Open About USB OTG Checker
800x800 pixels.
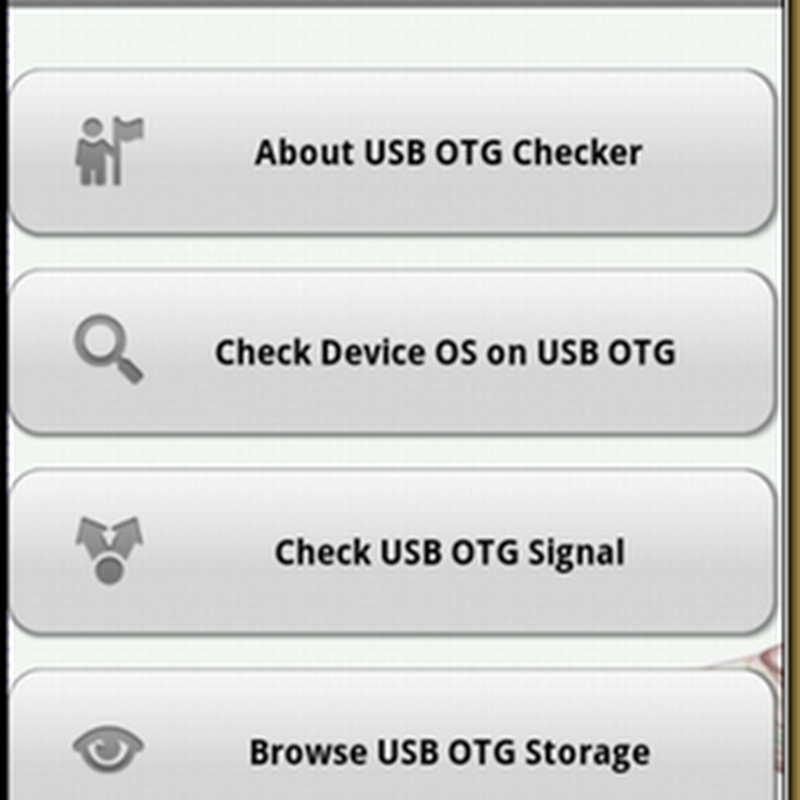392,153
